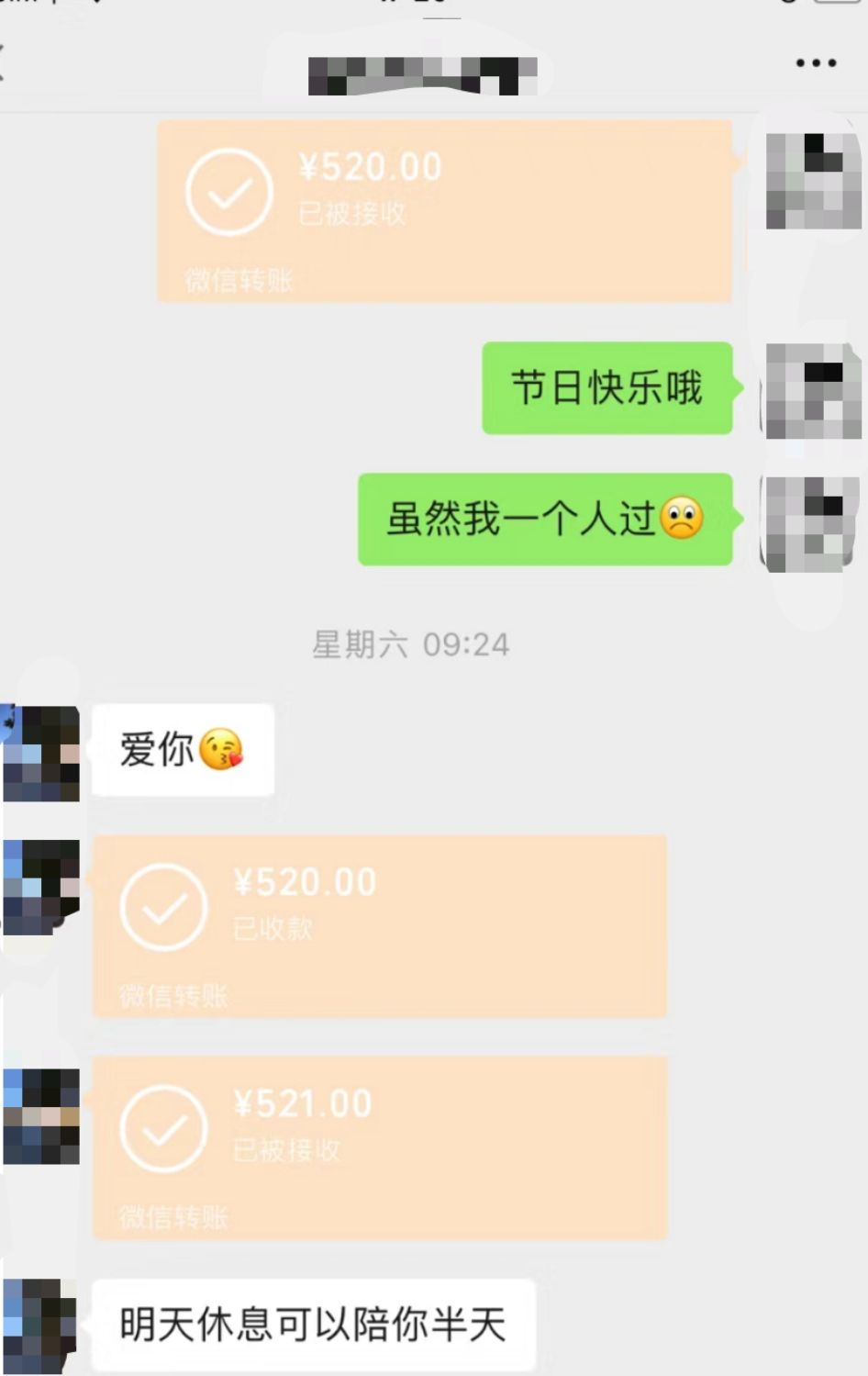Open the three-dot chat info menu

coord(816,63)
